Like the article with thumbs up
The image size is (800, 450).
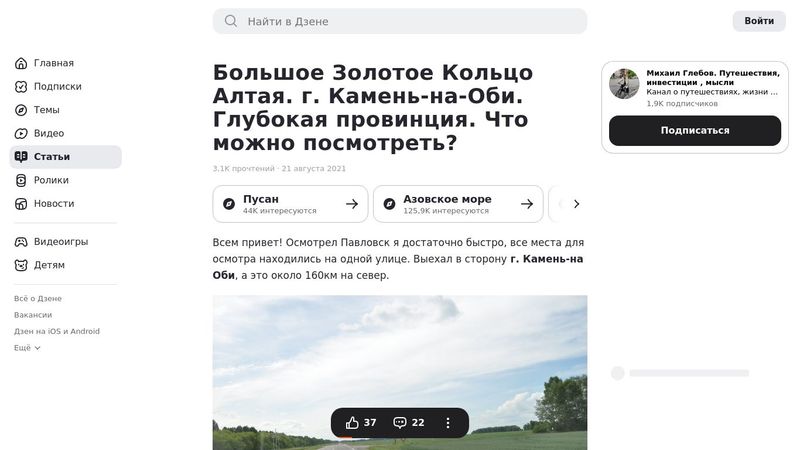361,423
